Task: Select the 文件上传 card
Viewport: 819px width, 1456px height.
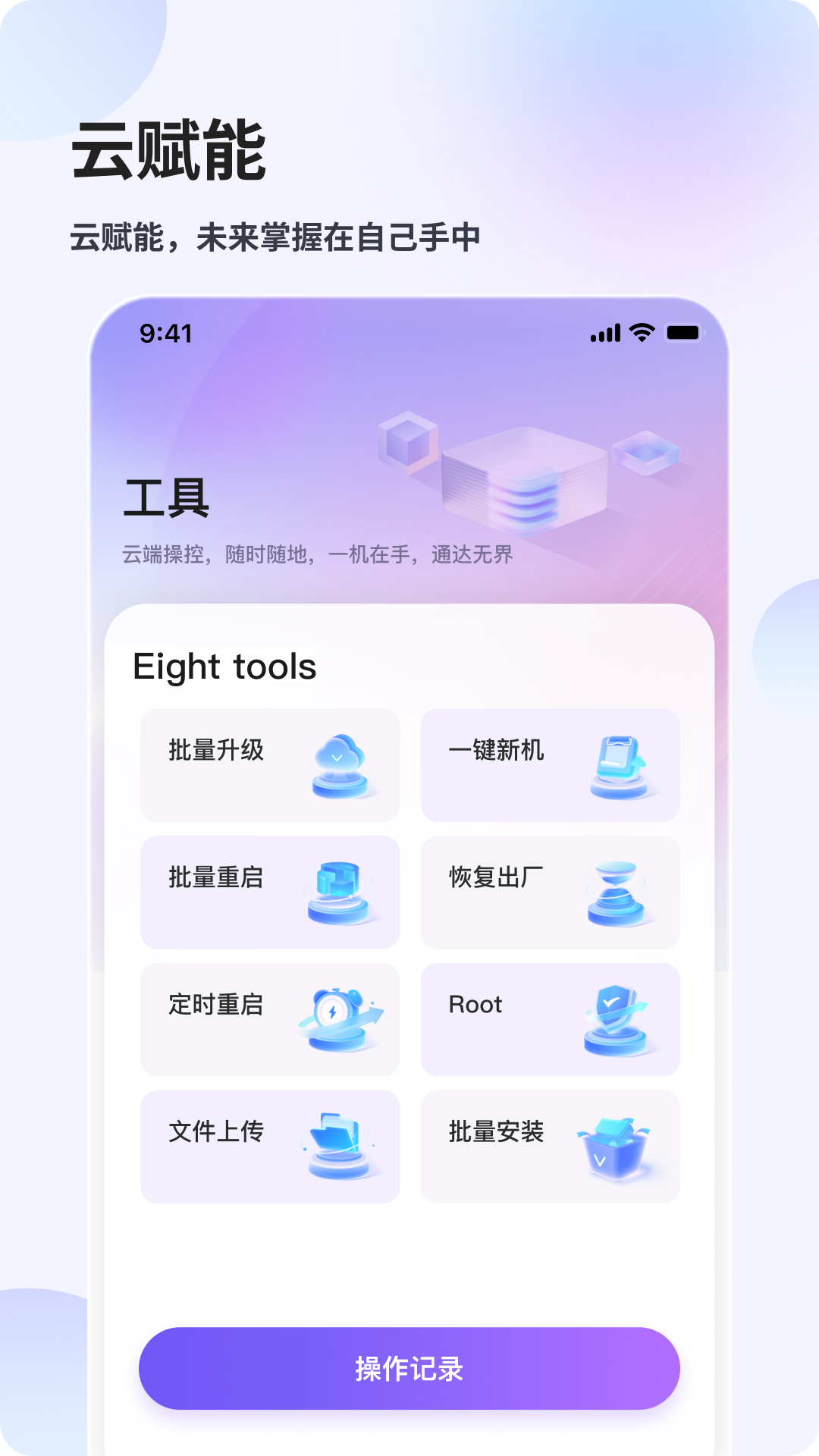Action: point(270,1146)
